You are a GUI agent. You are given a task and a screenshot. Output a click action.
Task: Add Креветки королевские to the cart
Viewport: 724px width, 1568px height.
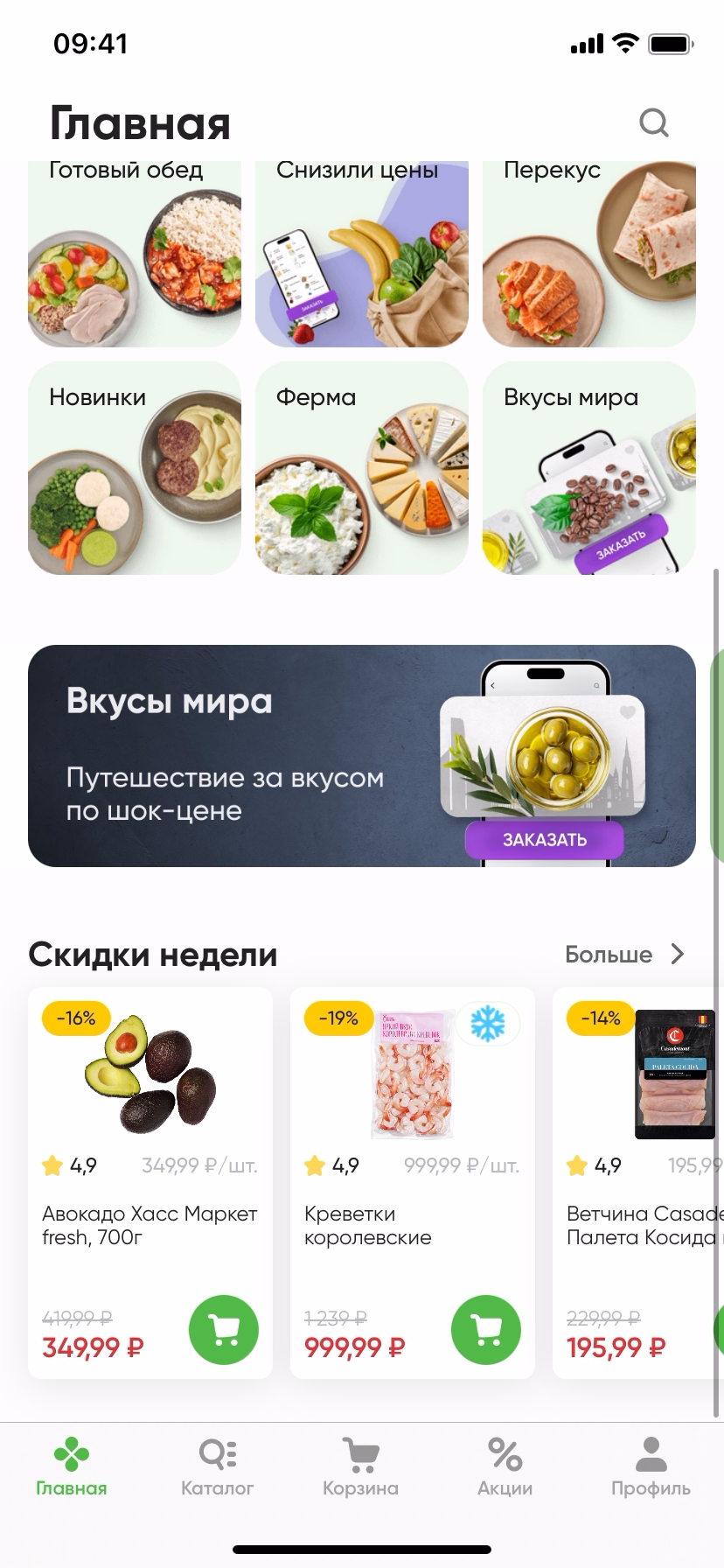pyautogui.click(x=485, y=1330)
